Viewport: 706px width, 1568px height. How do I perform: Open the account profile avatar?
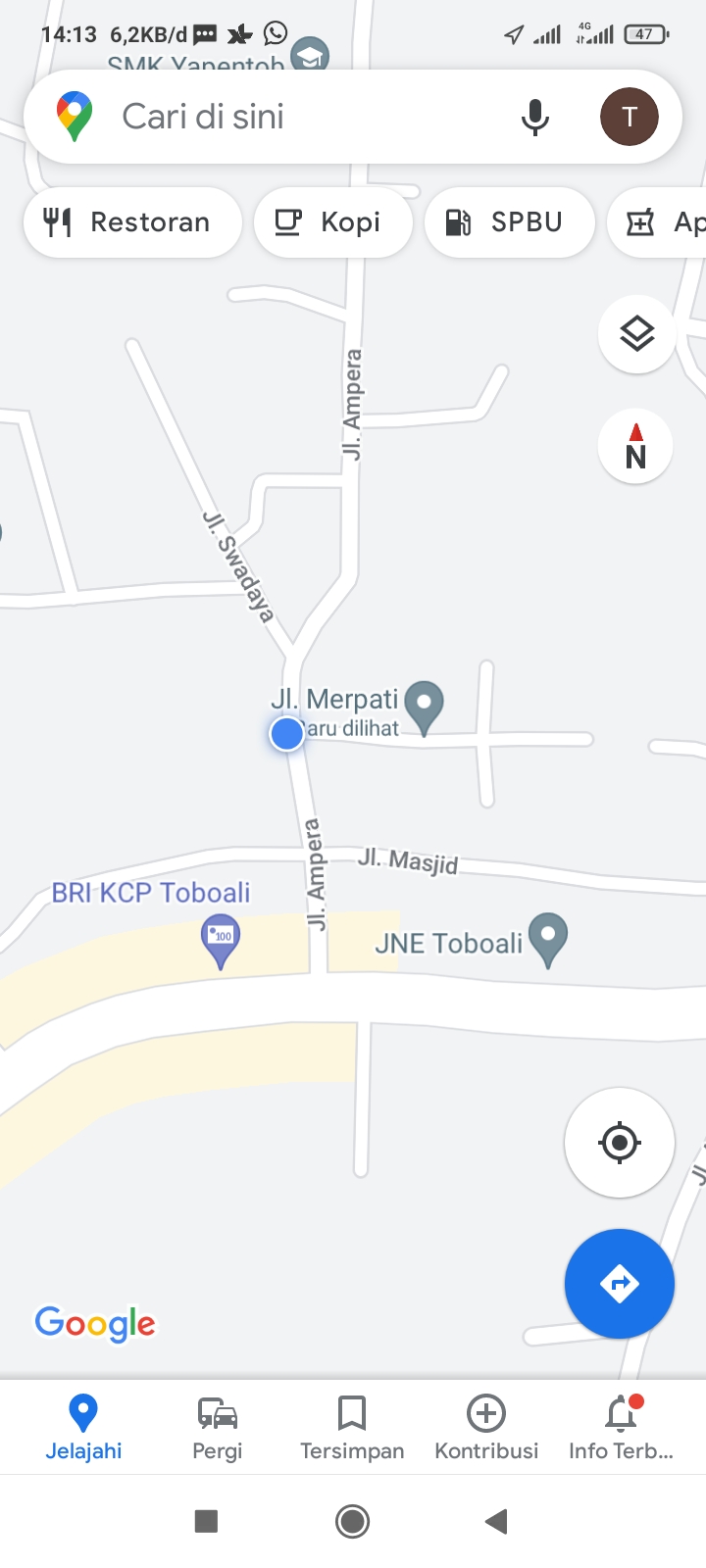[x=629, y=117]
